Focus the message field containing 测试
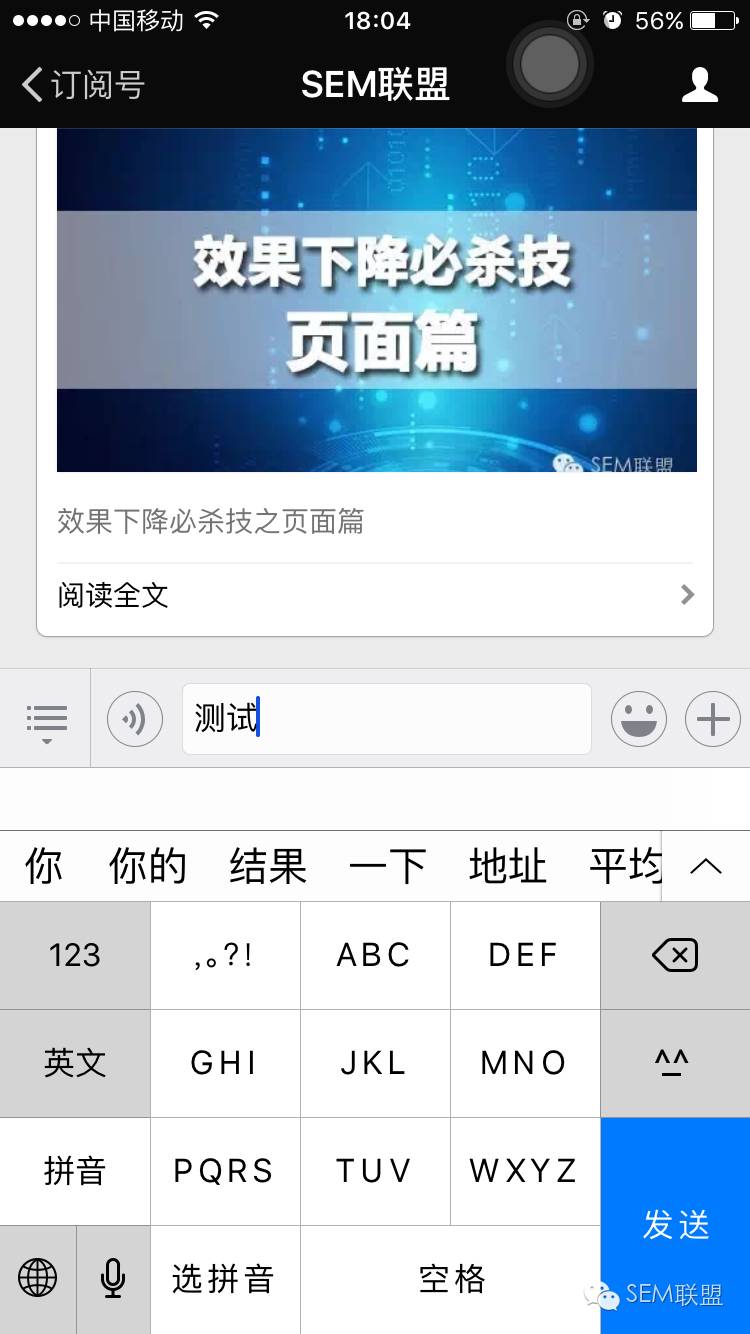Viewport: 750px width, 1334px height. (x=386, y=719)
